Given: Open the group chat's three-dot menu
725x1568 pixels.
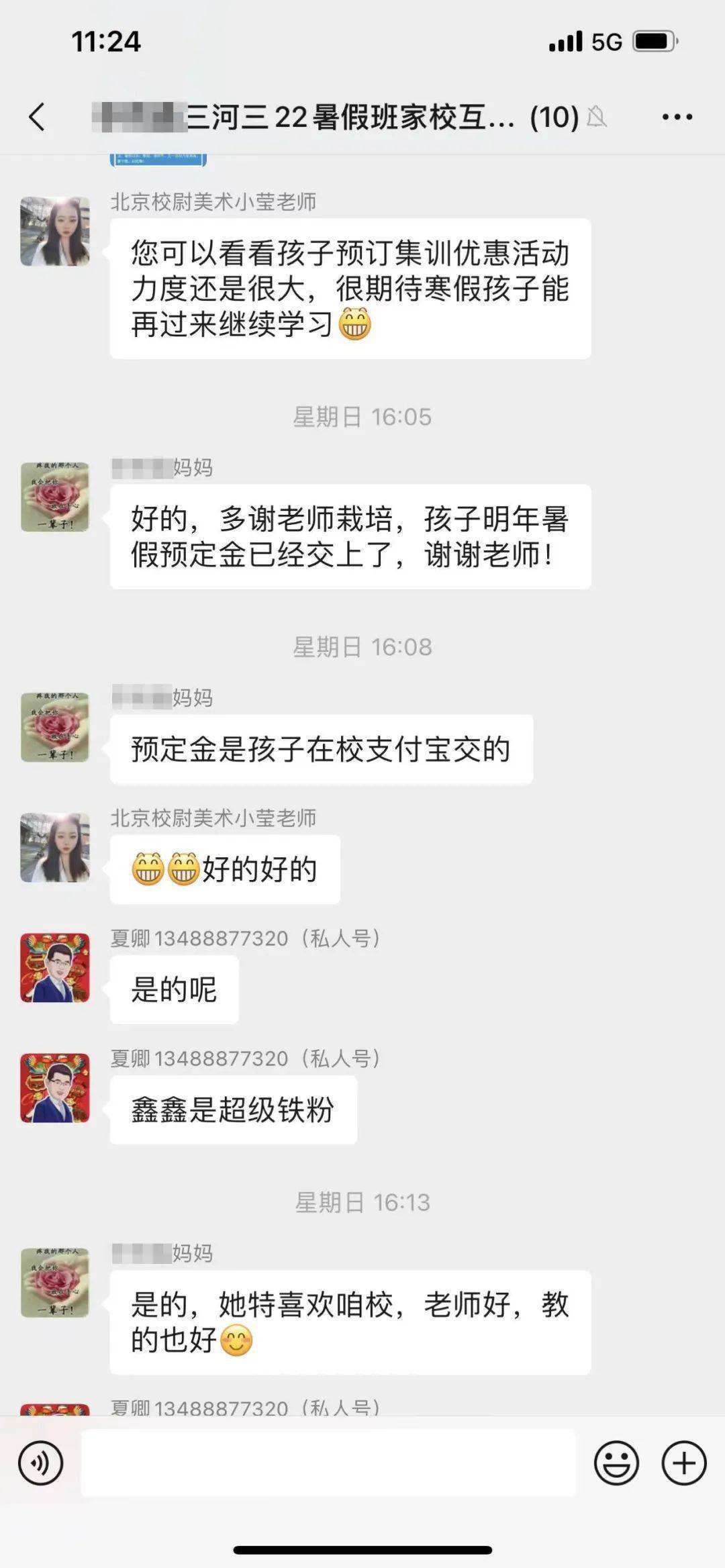Looking at the screenshot, I should (x=677, y=117).
